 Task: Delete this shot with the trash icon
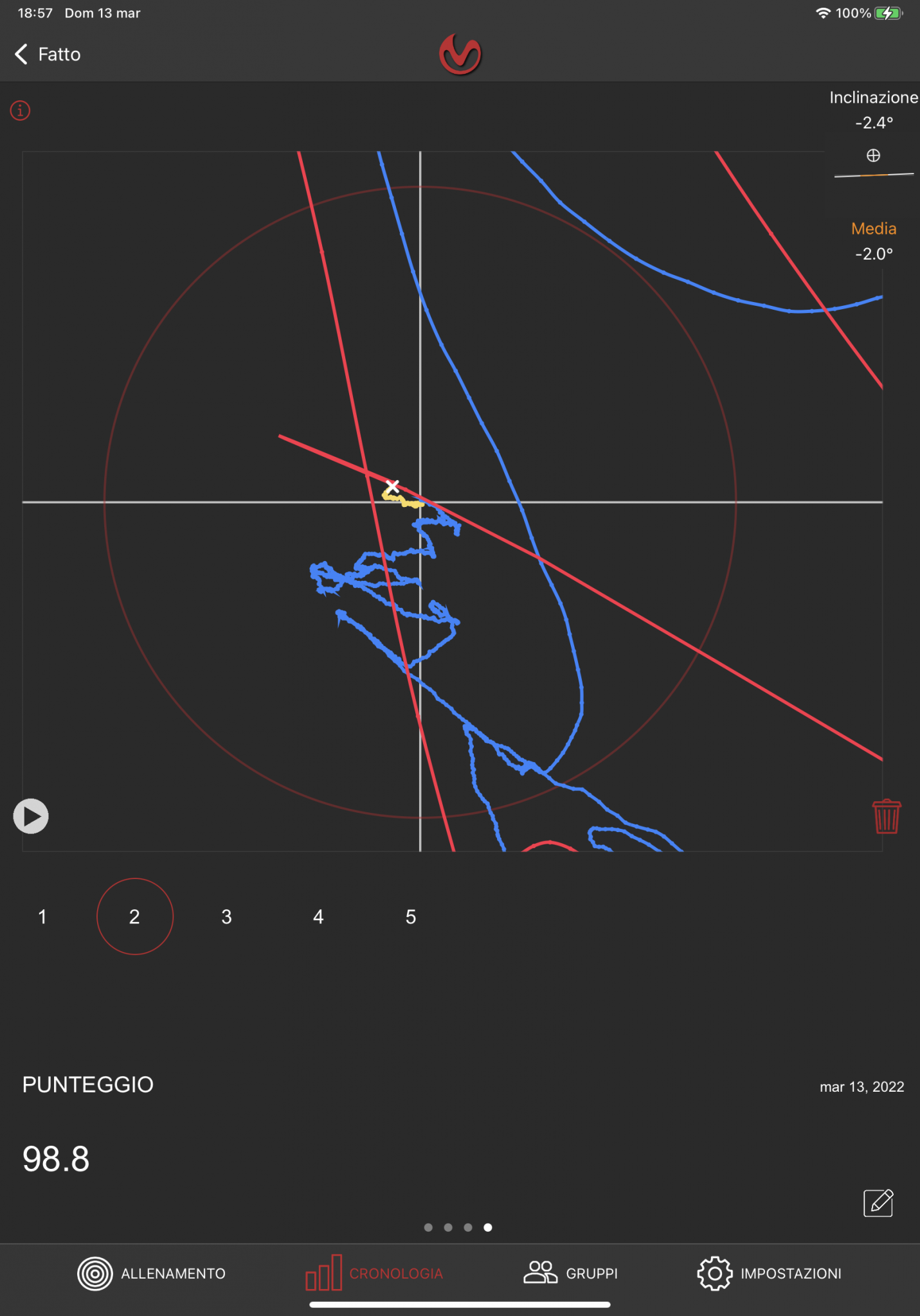[886, 817]
